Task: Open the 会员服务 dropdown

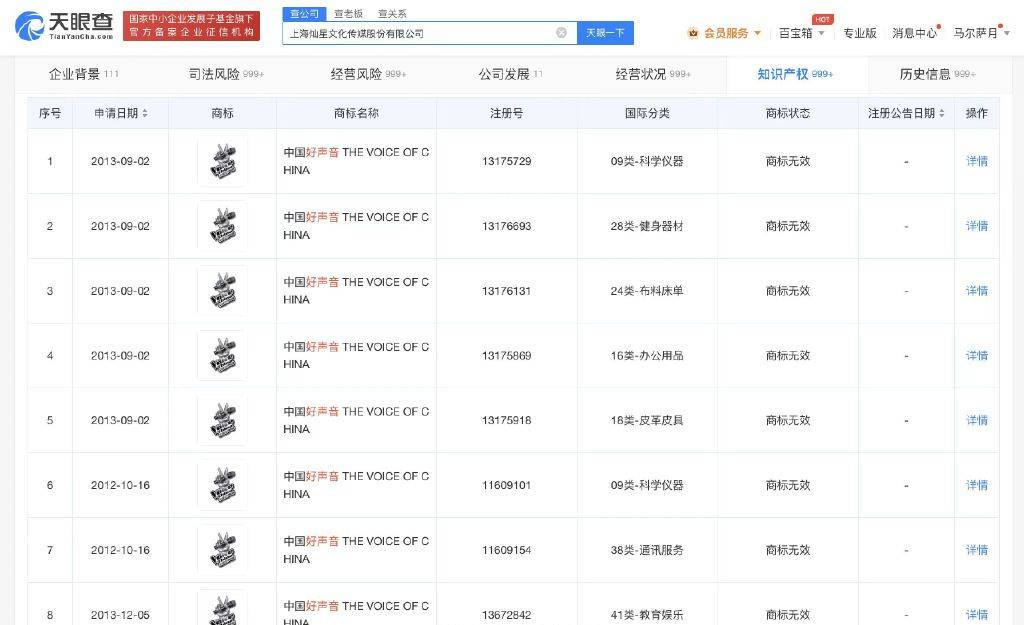Action: (x=724, y=33)
